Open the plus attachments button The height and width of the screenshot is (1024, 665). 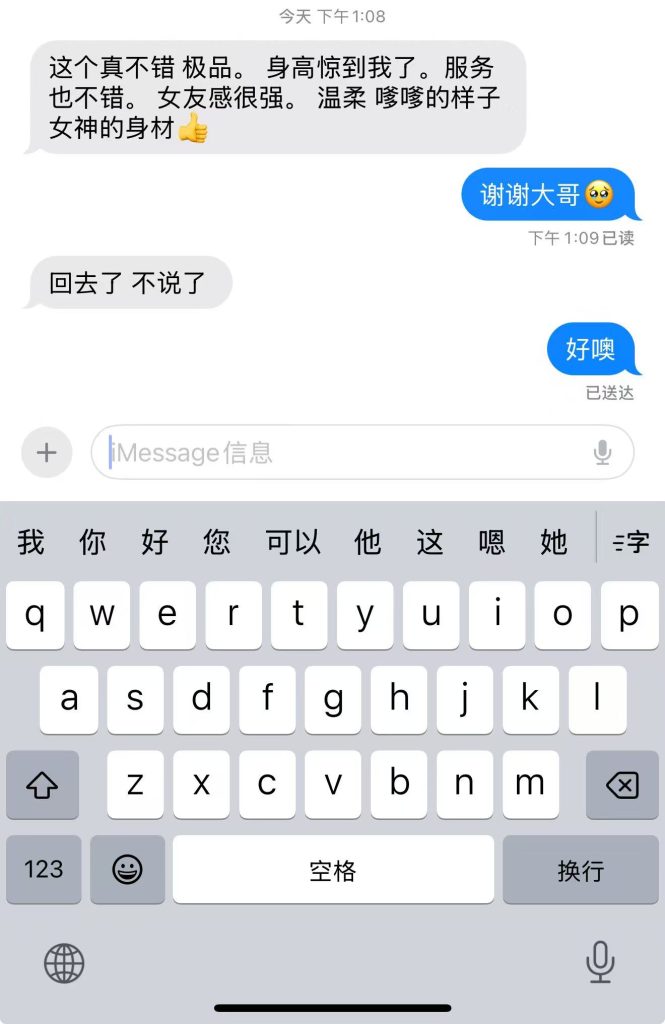[x=46, y=452]
